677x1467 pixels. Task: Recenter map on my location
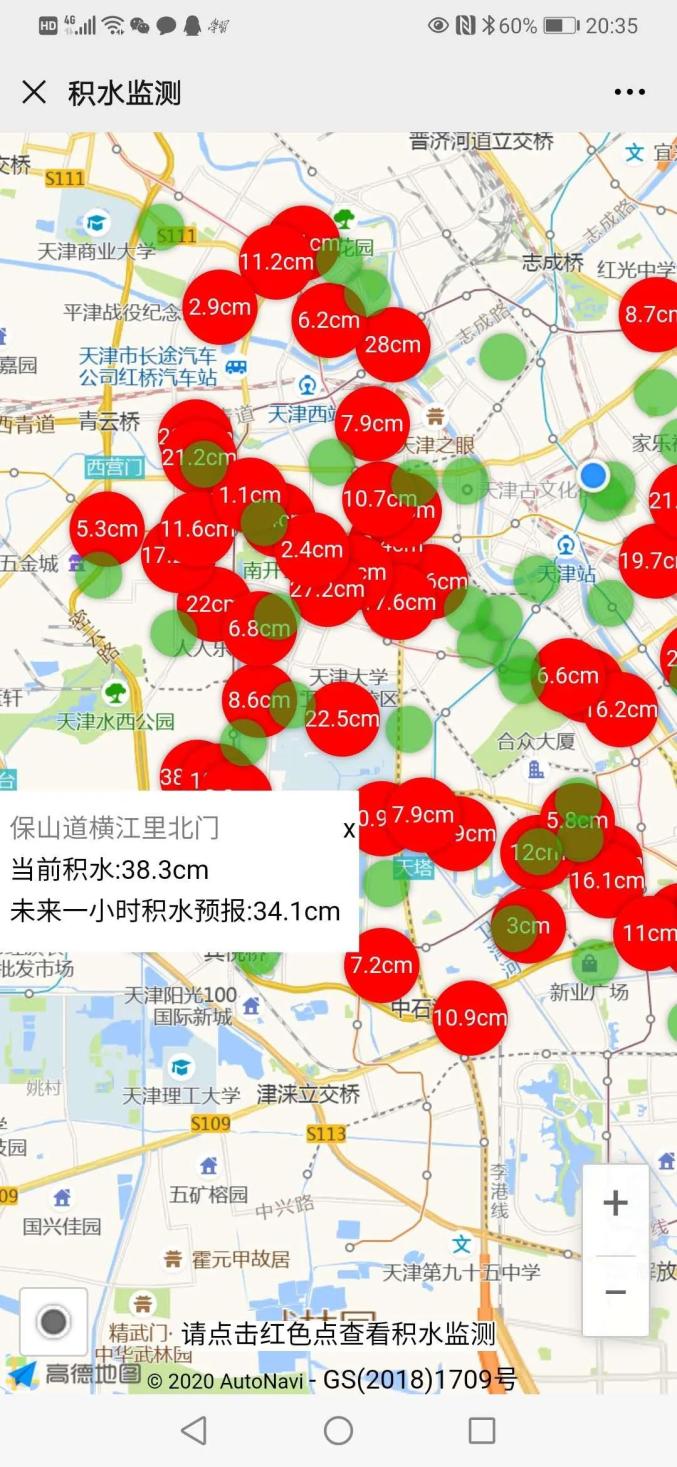pyautogui.click(x=54, y=1321)
